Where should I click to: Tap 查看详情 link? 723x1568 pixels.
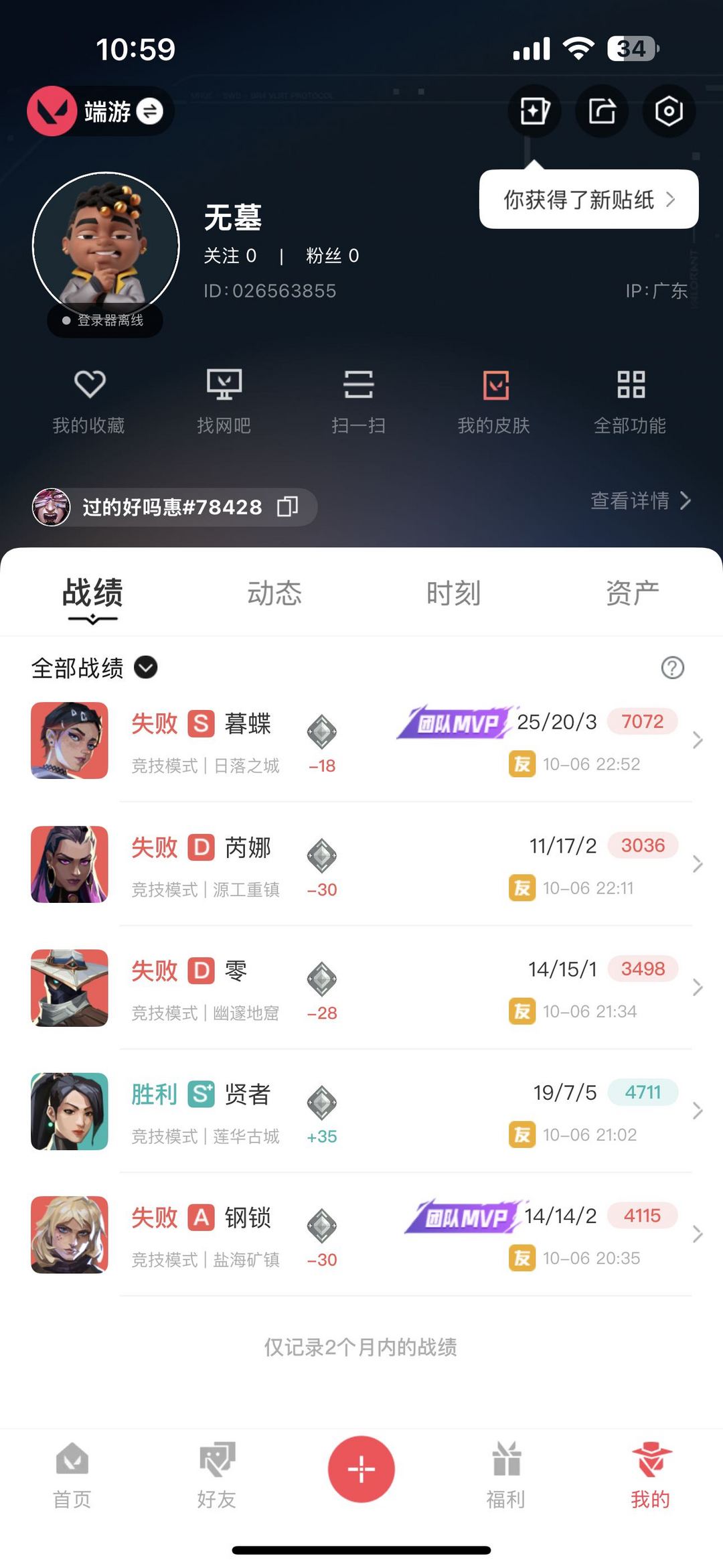click(640, 500)
